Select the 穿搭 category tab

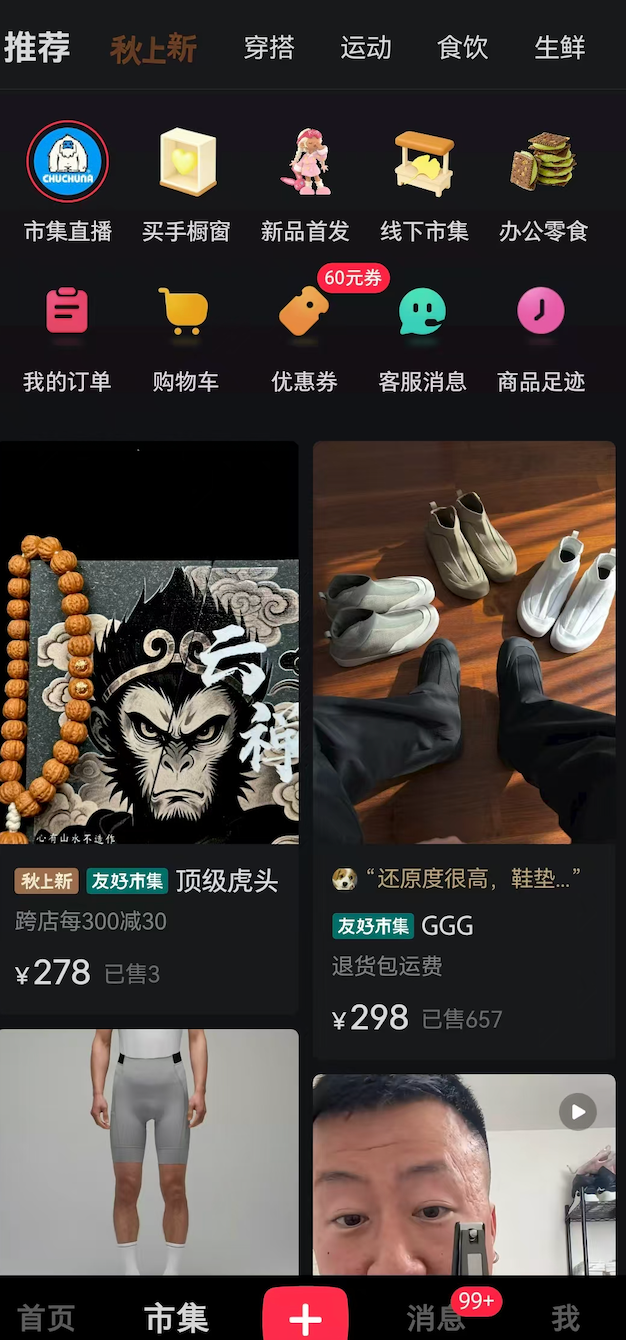pyautogui.click(x=269, y=48)
